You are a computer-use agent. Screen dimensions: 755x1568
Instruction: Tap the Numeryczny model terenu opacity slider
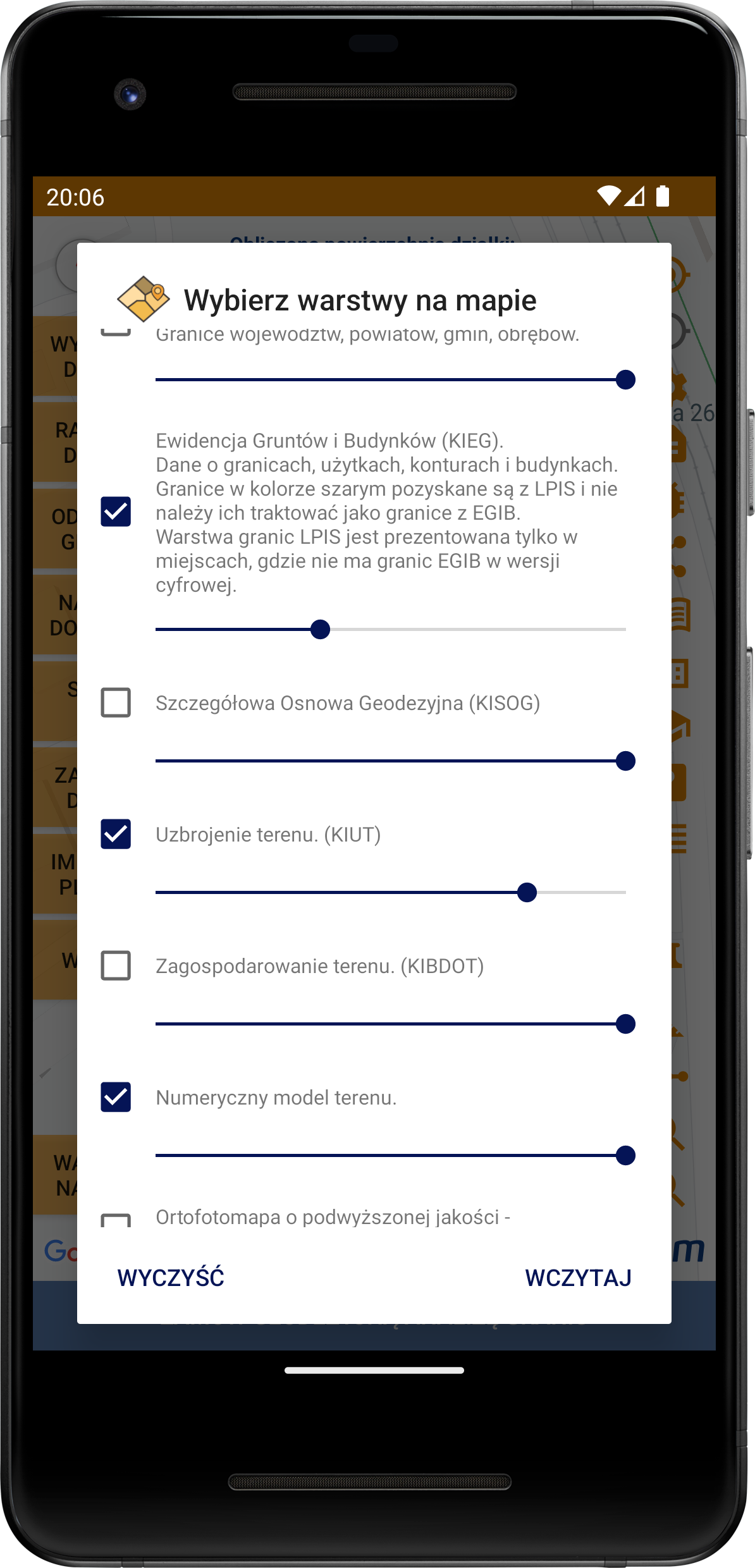click(x=391, y=1156)
